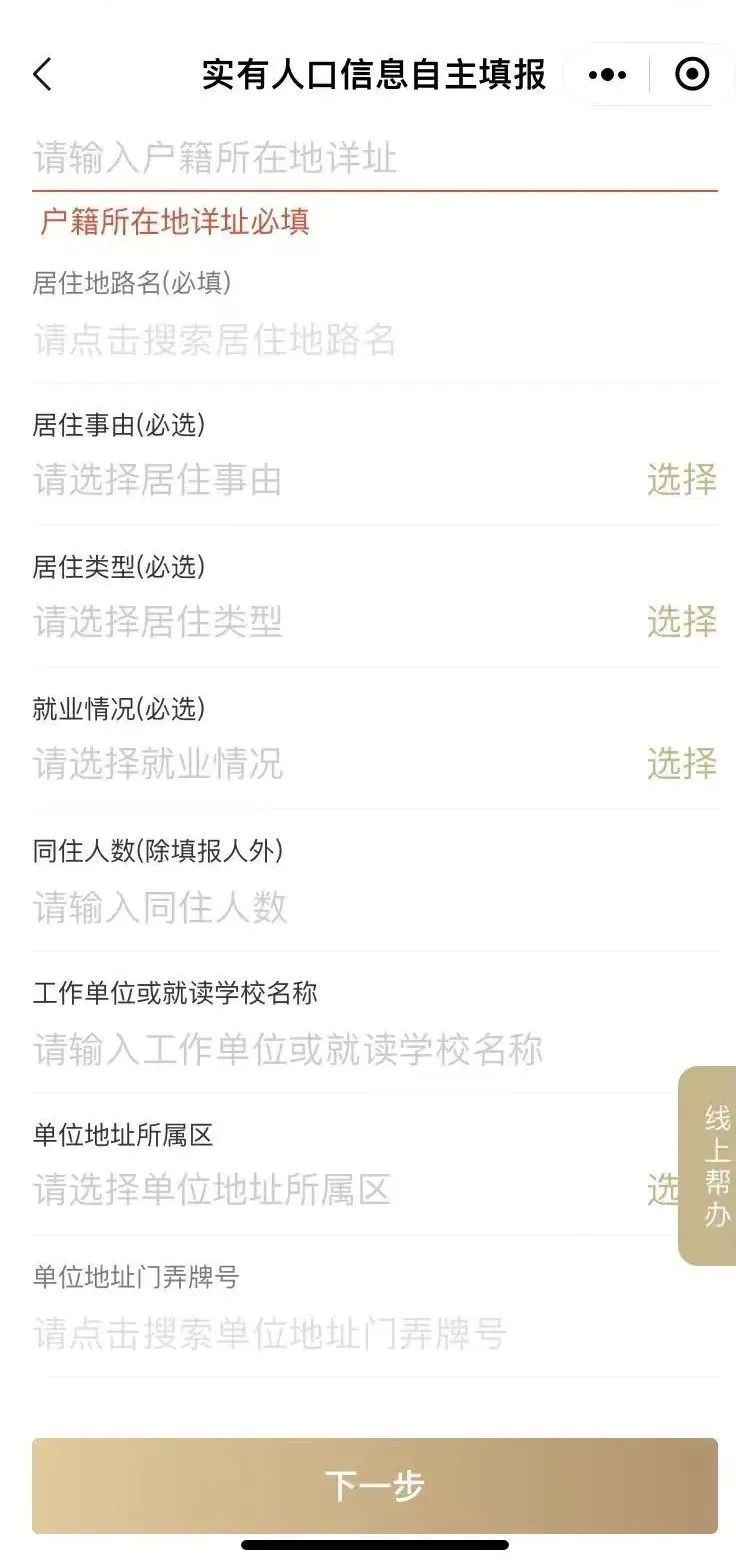
Task: Go back using the top-left arrow
Action: pos(42,75)
